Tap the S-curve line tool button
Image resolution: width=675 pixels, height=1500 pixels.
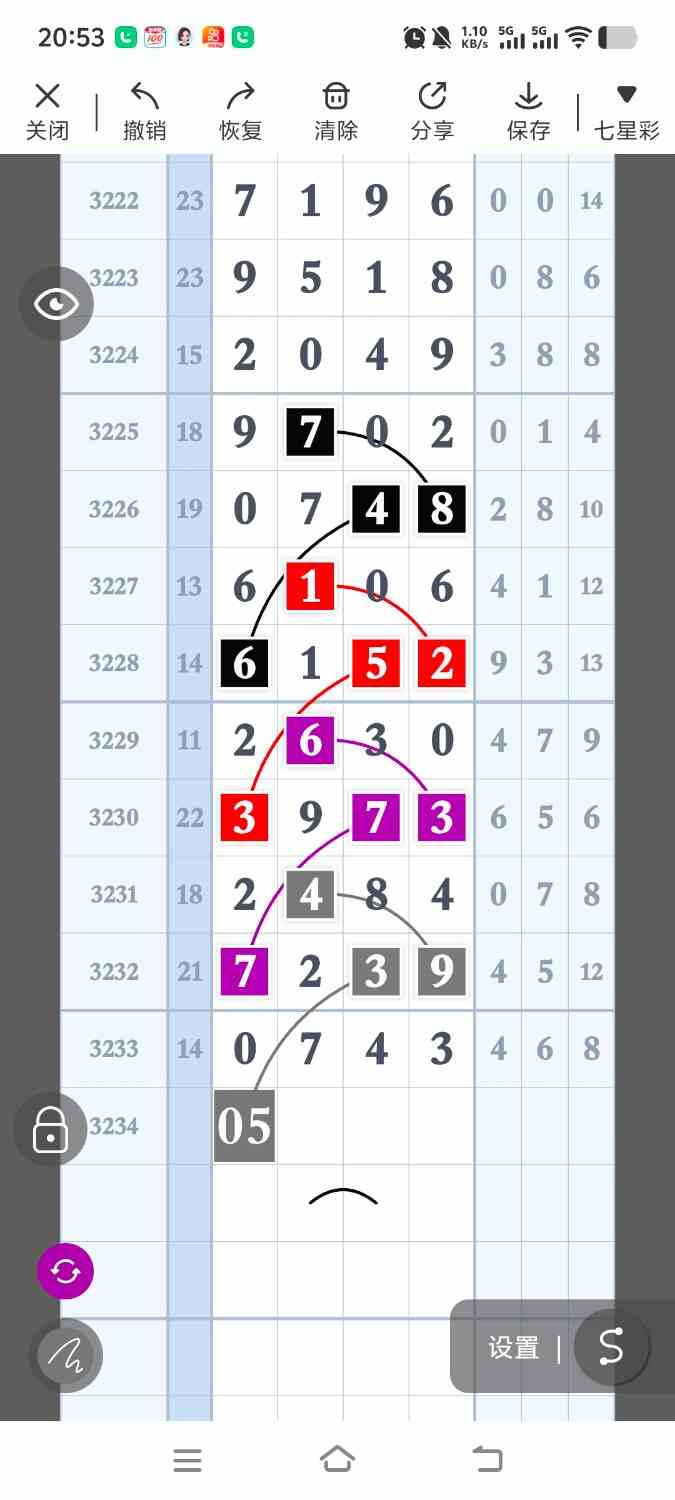[x=610, y=1347]
